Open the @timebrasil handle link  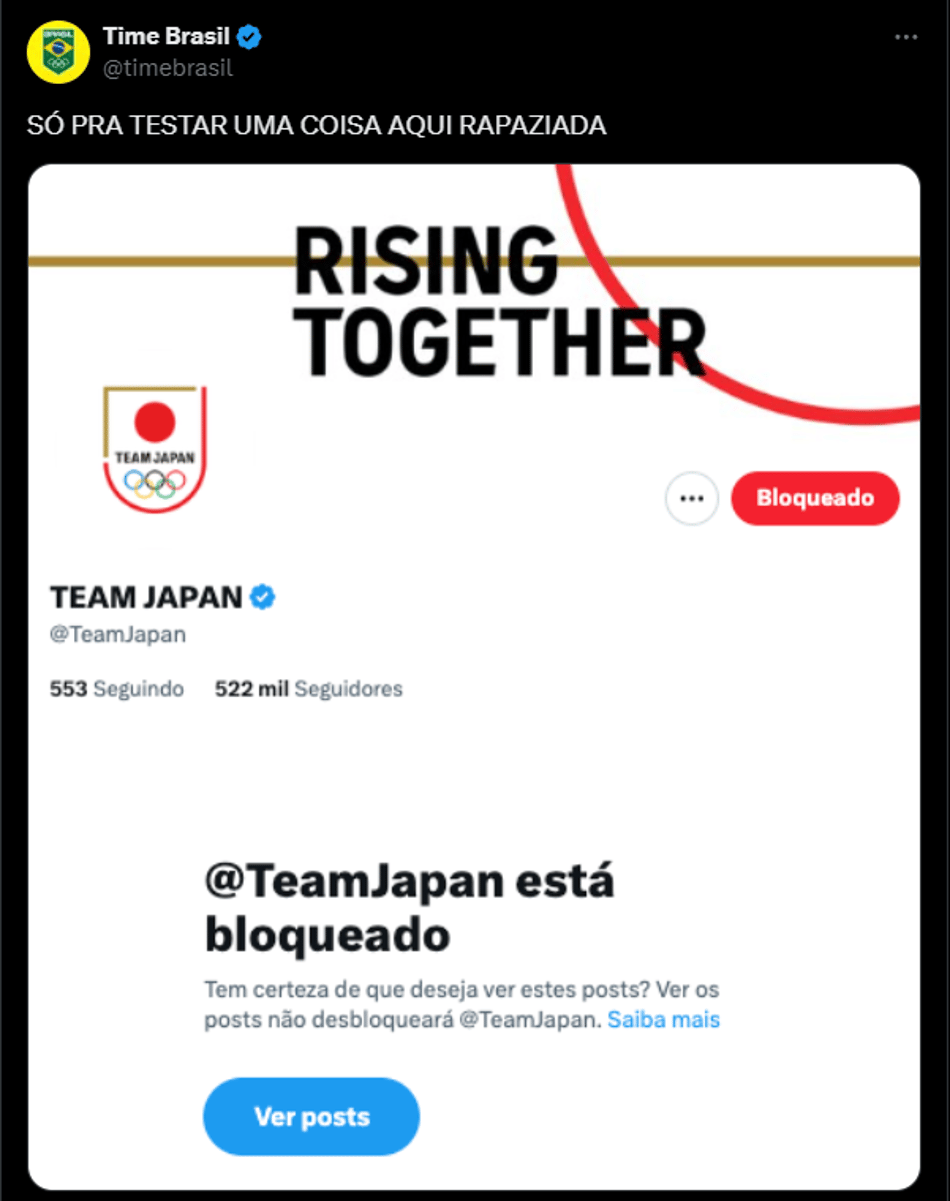point(168,68)
